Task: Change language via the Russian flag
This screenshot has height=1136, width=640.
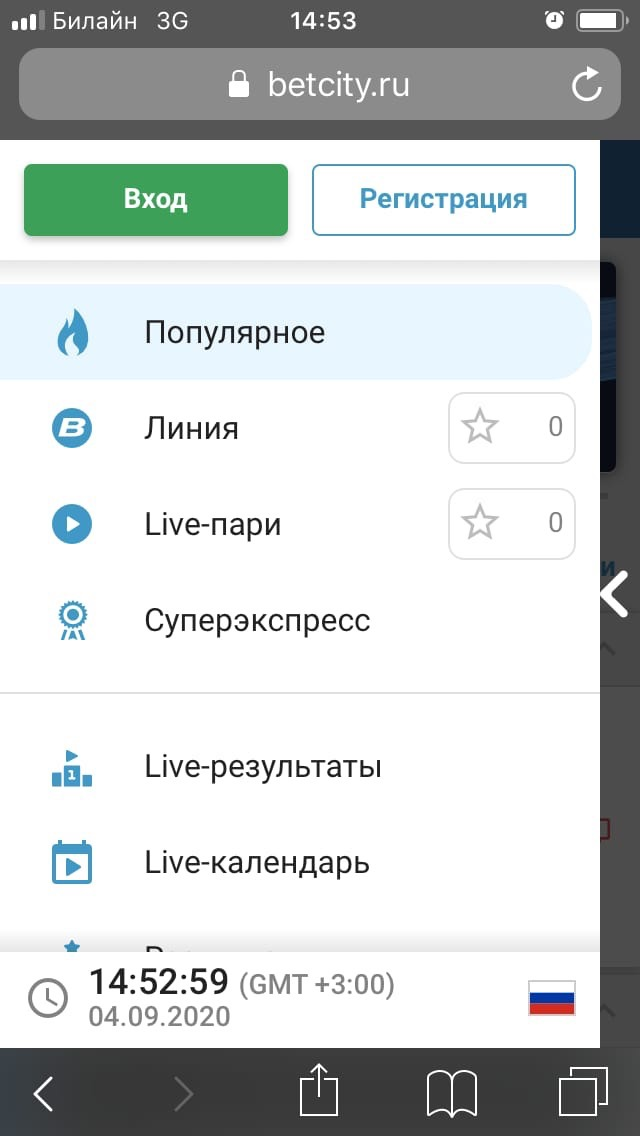Action: pos(551,998)
